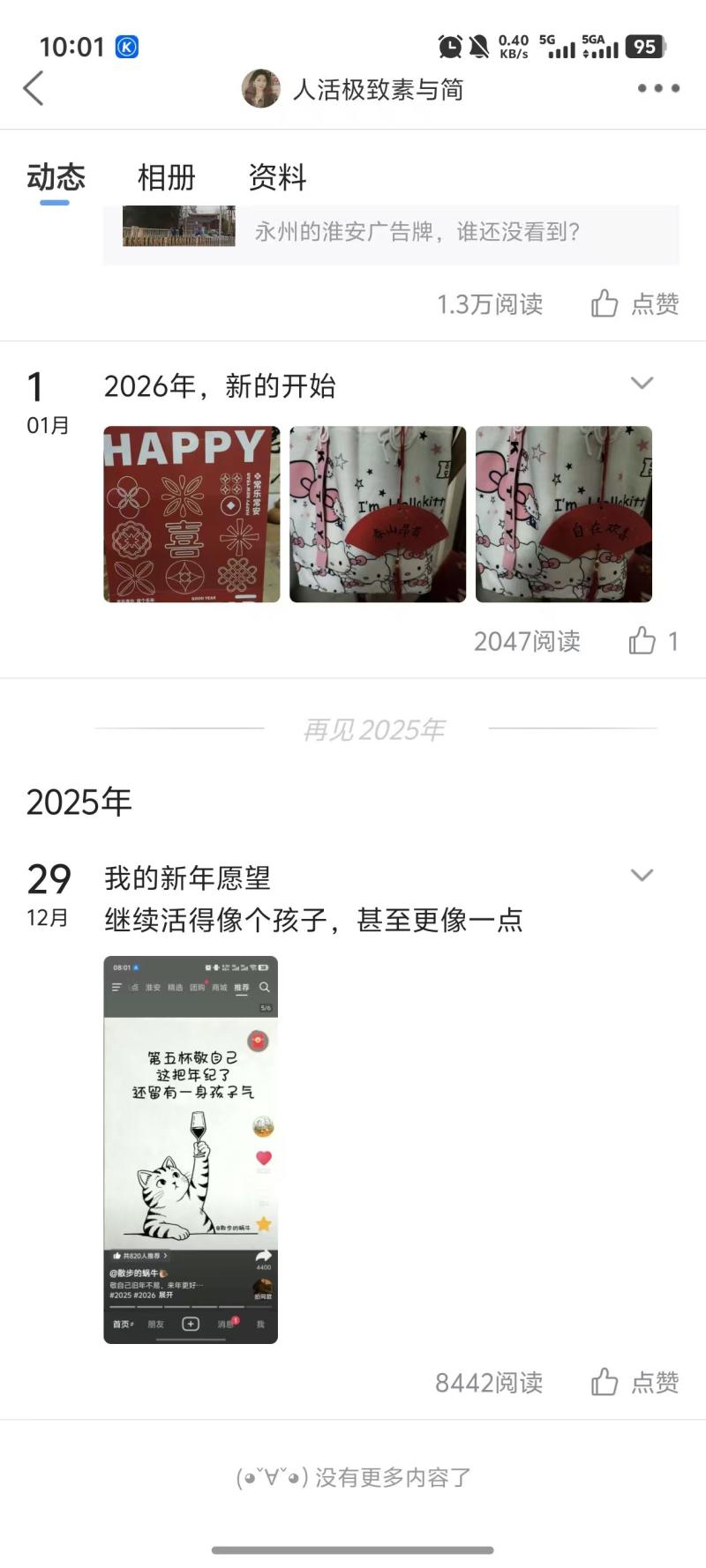
Task: Switch to the 资料 tab
Action: (277, 178)
